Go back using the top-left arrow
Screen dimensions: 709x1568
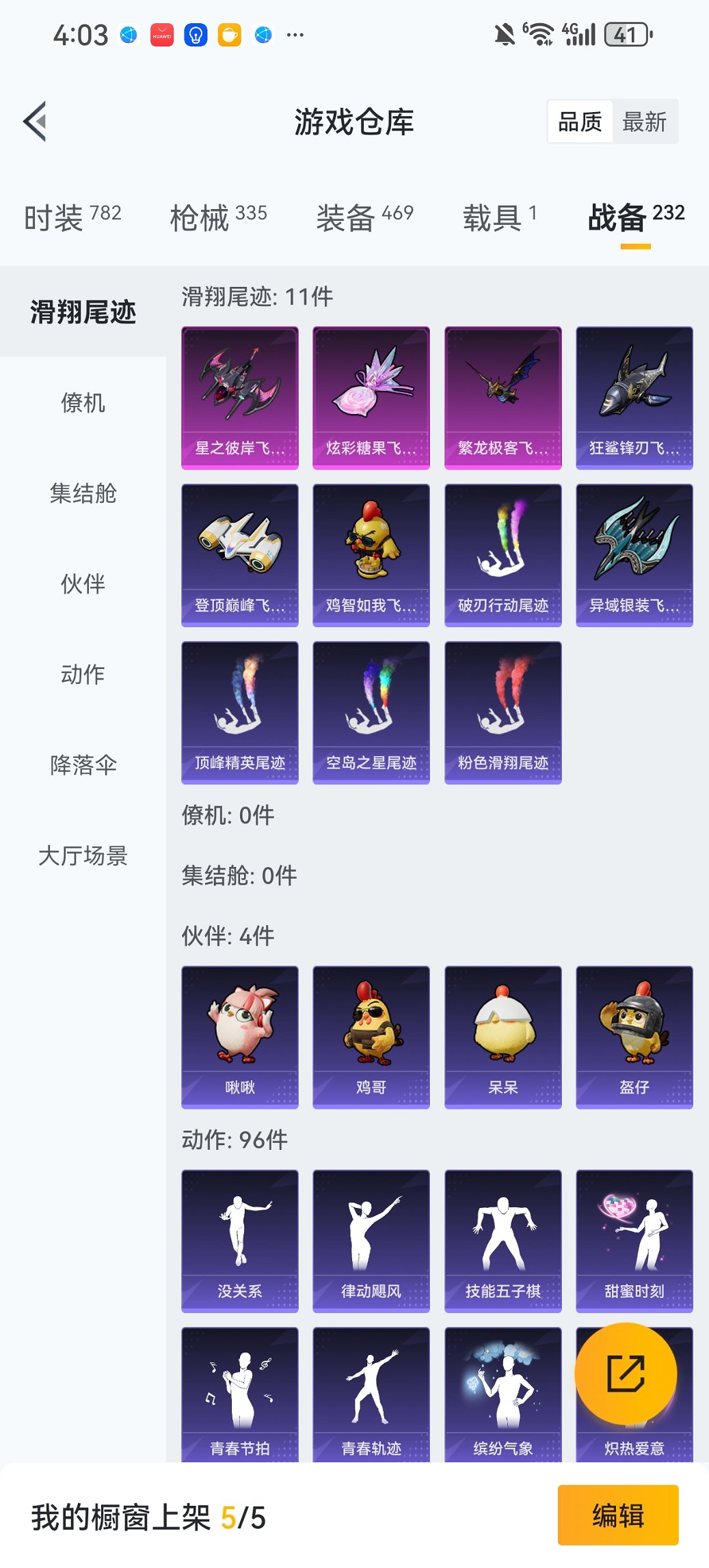point(36,122)
